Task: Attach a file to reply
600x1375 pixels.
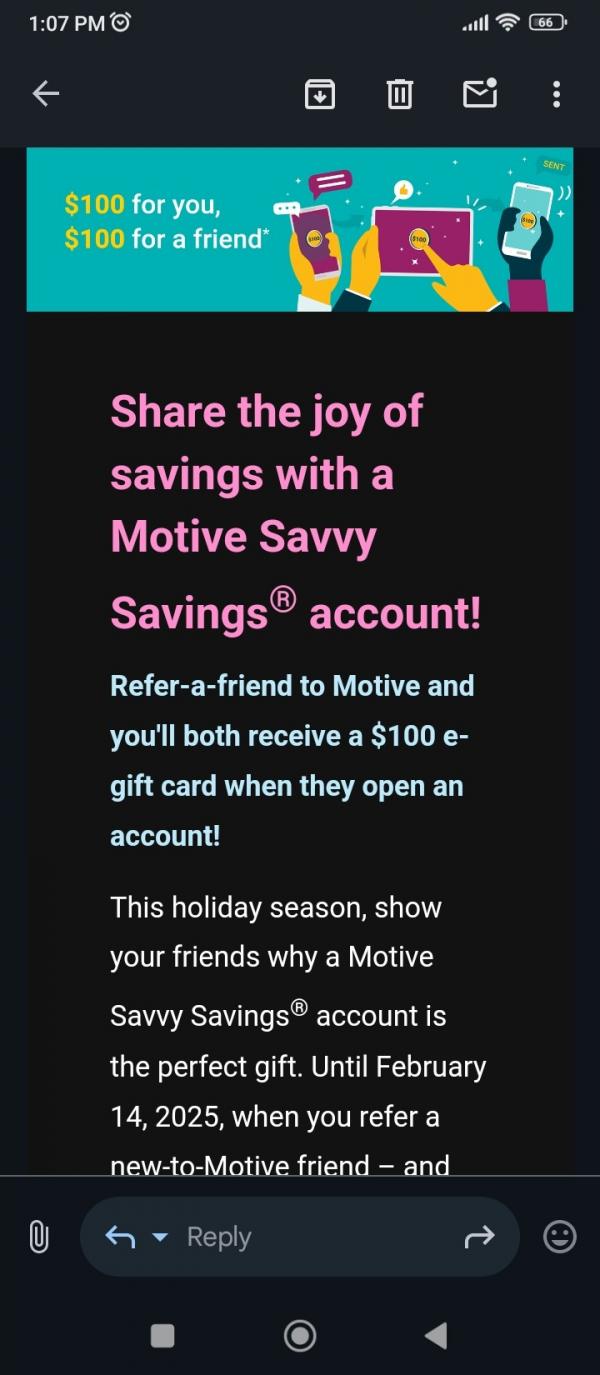Action: pyautogui.click(x=38, y=1237)
